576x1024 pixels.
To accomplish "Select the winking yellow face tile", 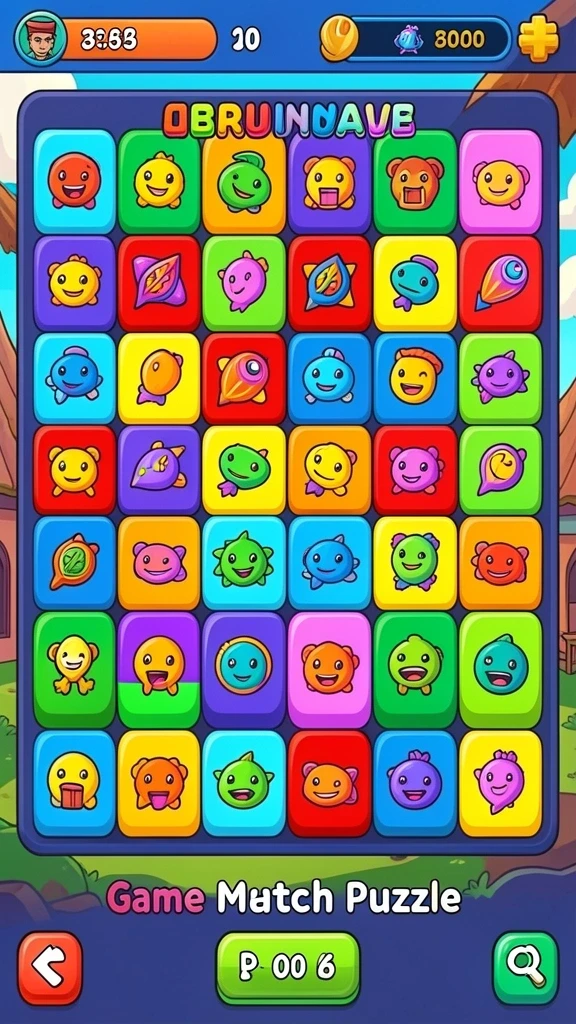I will (x=415, y=379).
